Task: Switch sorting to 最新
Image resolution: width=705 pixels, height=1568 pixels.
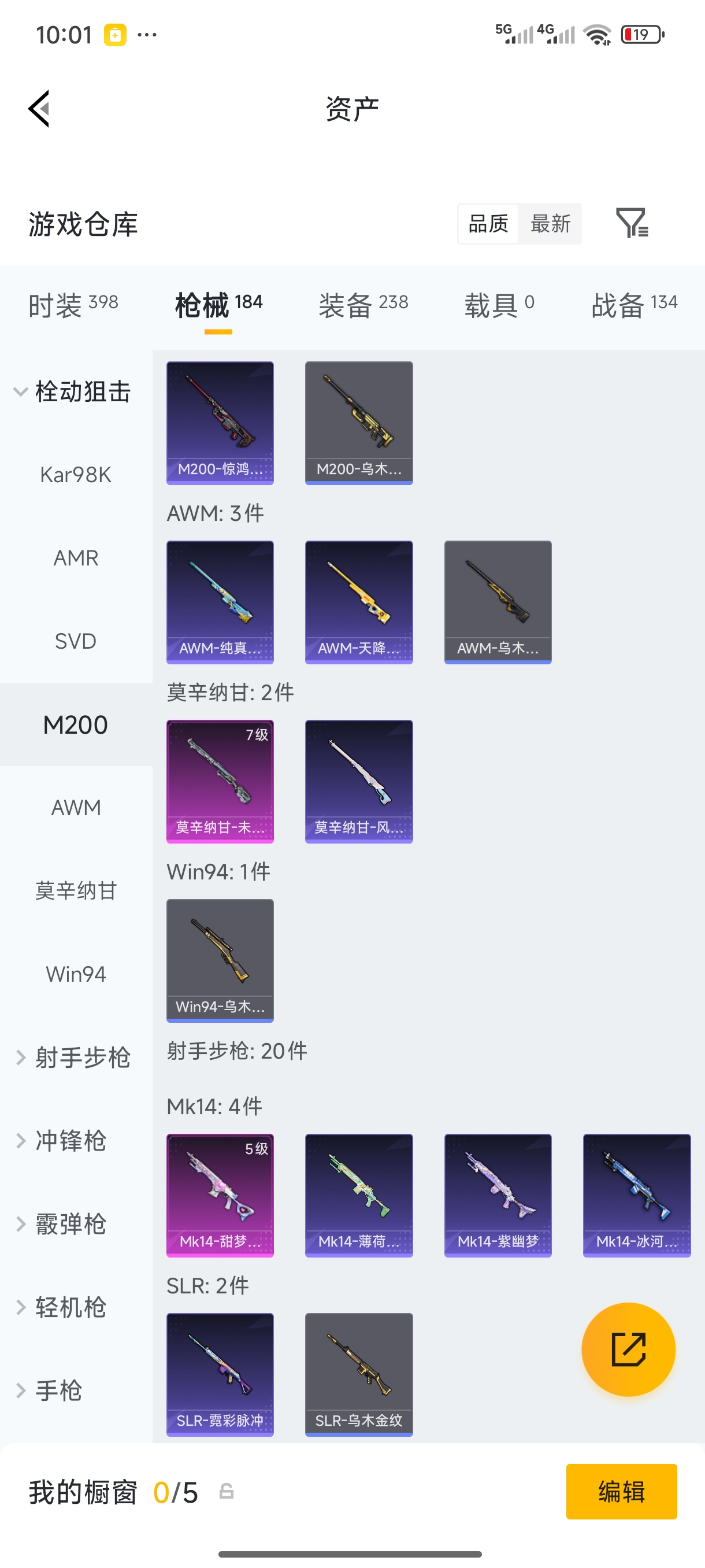Action: click(551, 223)
